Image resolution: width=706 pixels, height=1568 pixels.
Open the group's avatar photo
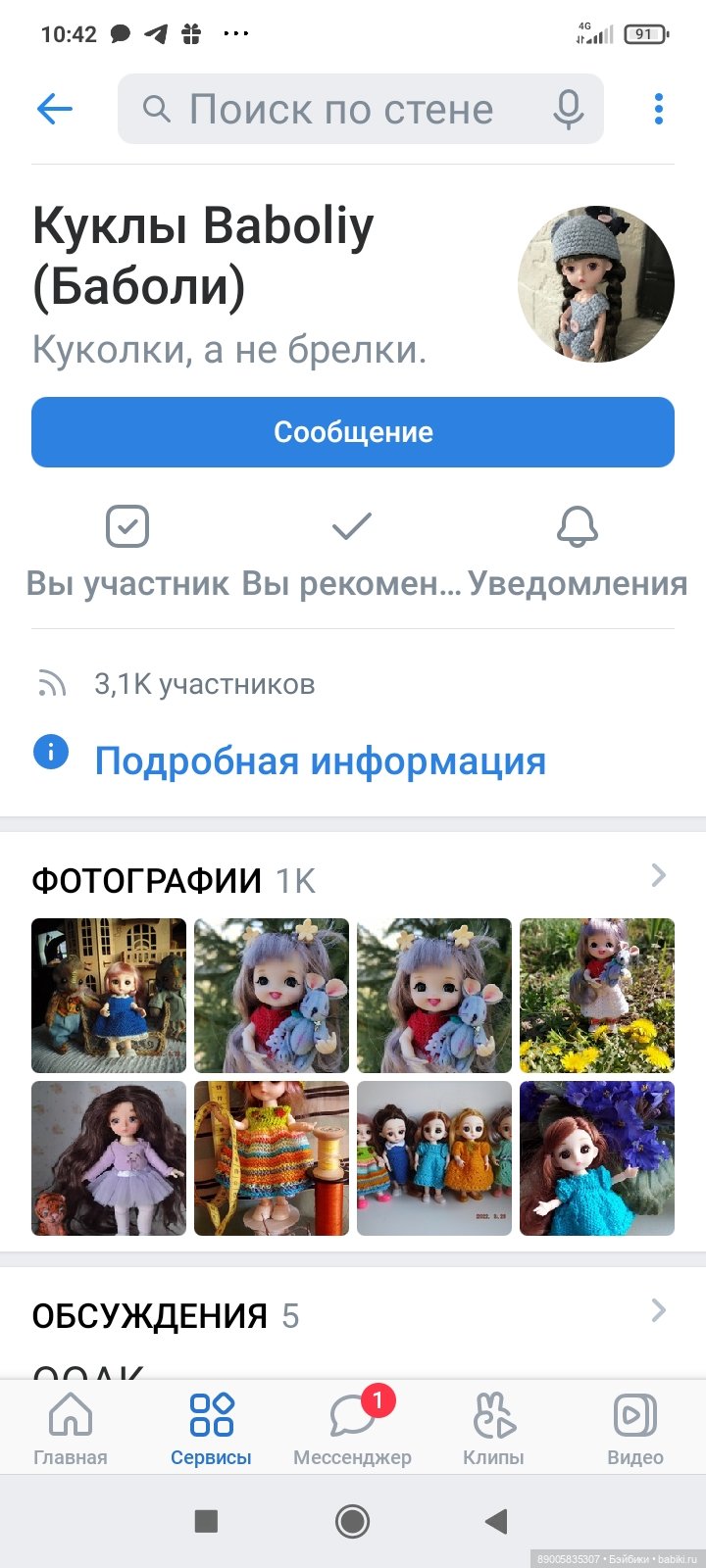tap(596, 284)
